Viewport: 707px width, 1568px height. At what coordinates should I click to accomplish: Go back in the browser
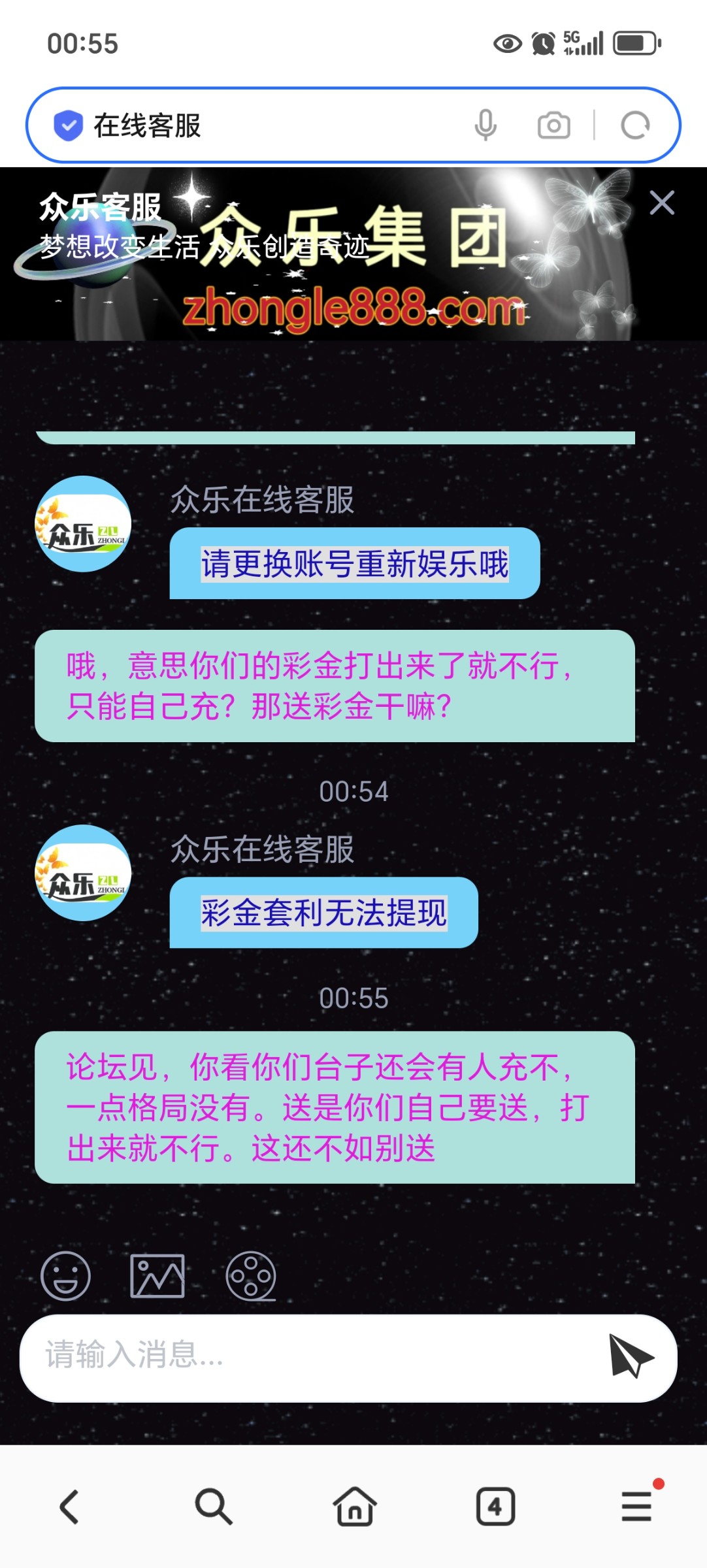pos(70,1507)
